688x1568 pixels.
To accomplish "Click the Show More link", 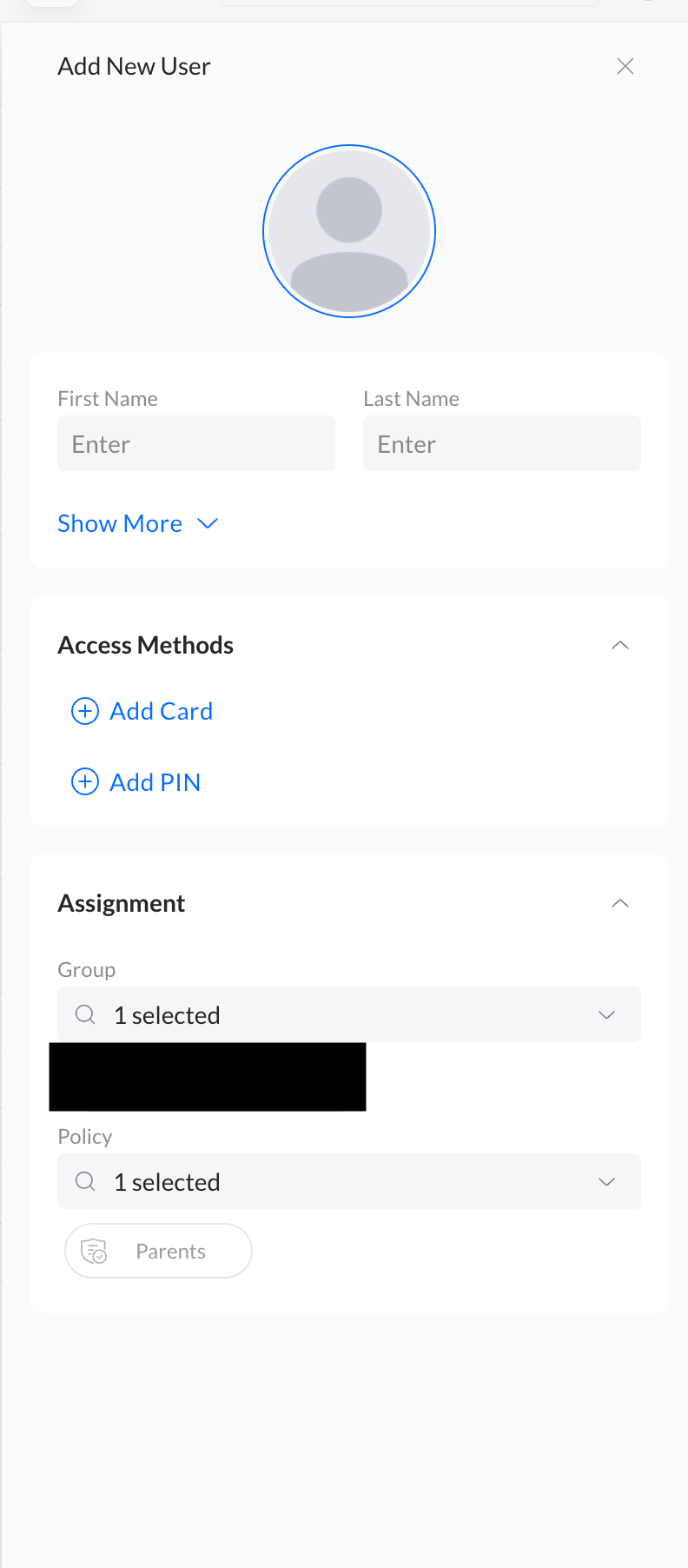I will [119, 523].
